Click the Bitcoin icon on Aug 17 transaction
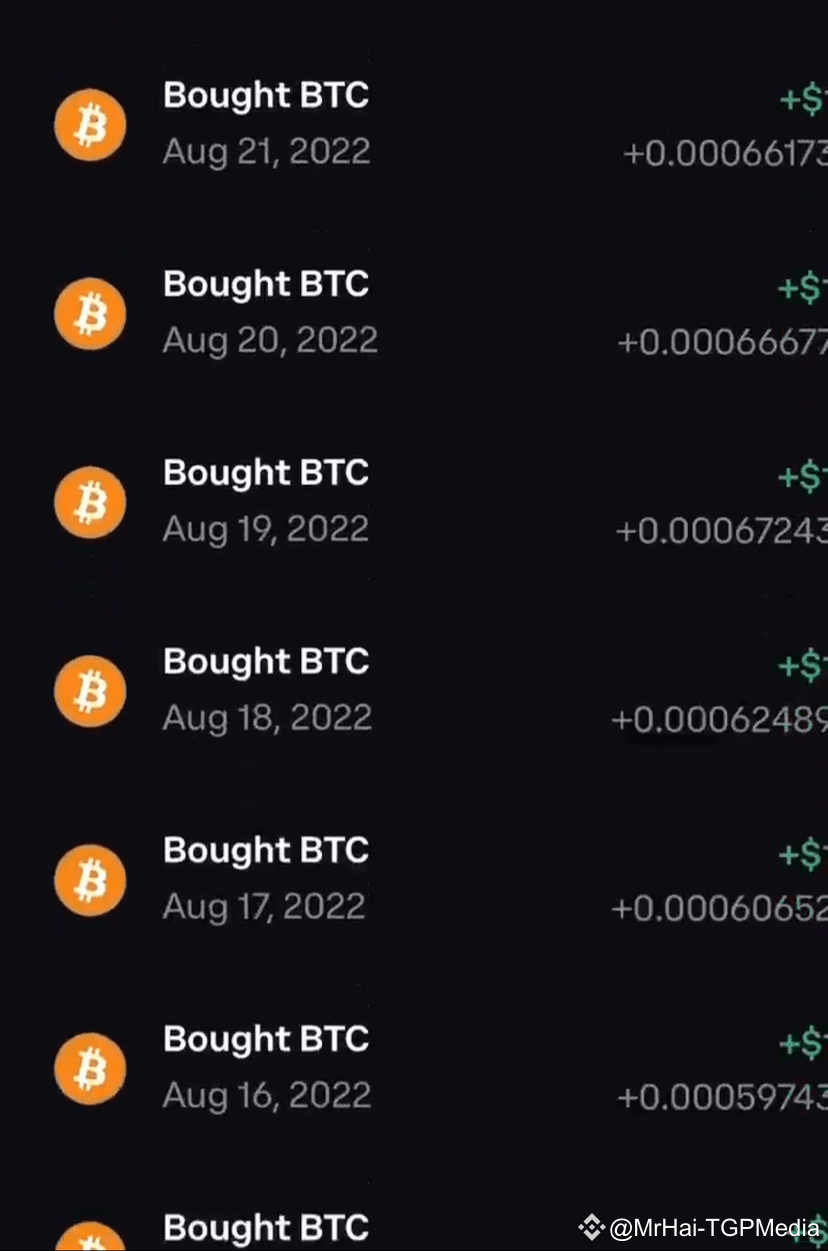The image size is (828, 1251). tap(90, 879)
